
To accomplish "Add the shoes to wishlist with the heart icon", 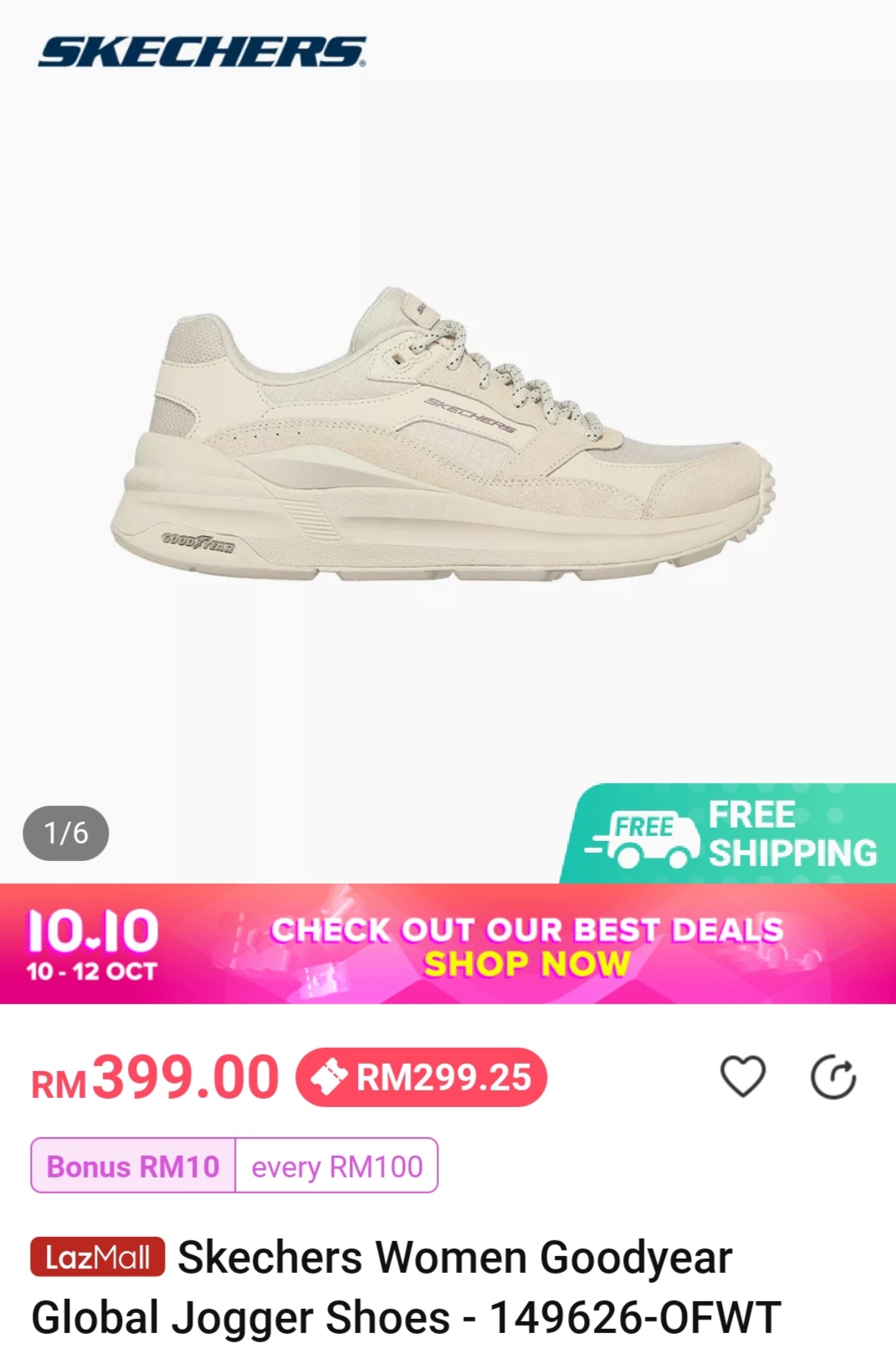I will [743, 1076].
